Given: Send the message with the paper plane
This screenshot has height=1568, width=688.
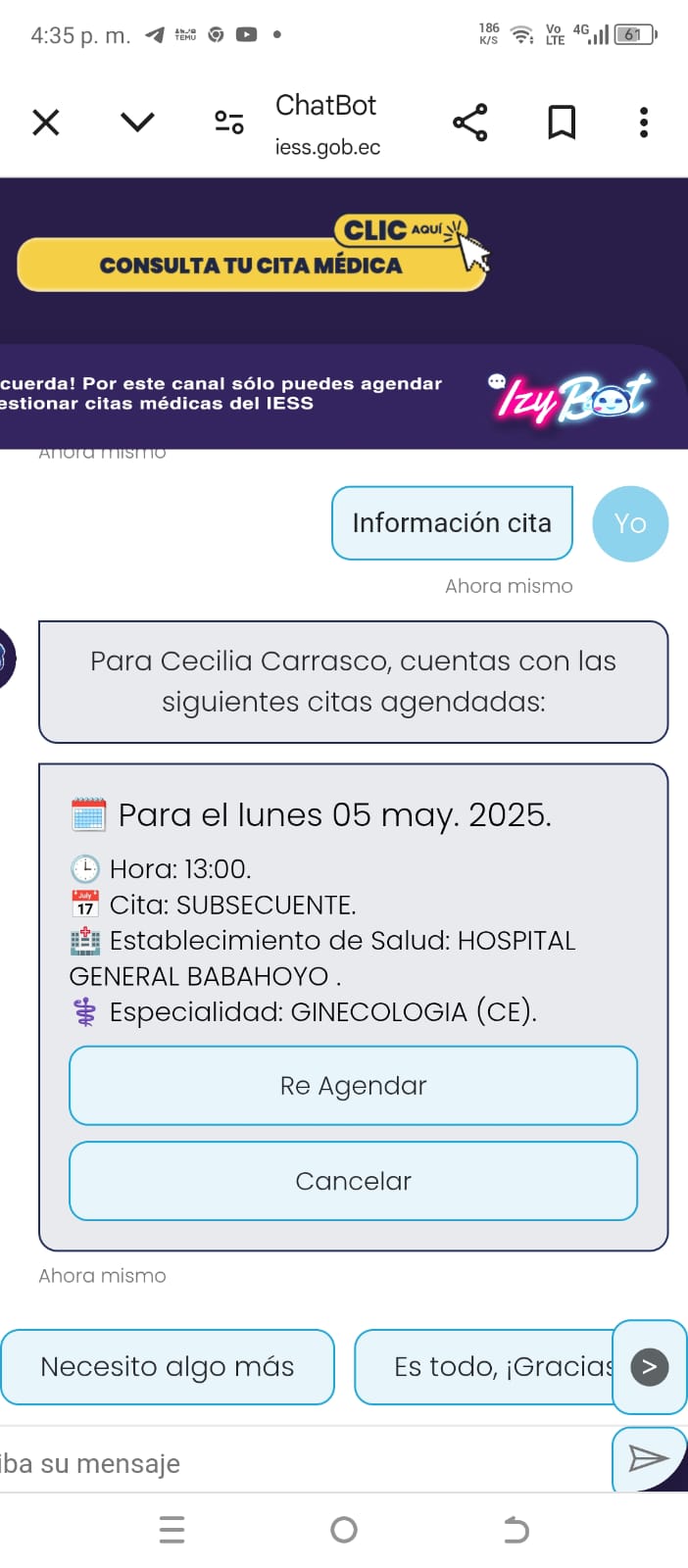Looking at the screenshot, I should point(648,1459).
